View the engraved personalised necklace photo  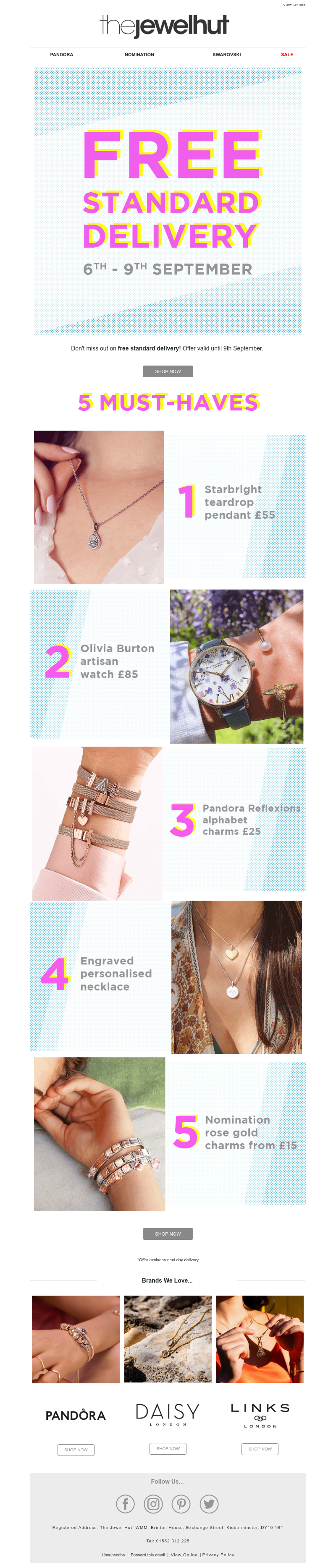pos(236,977)
